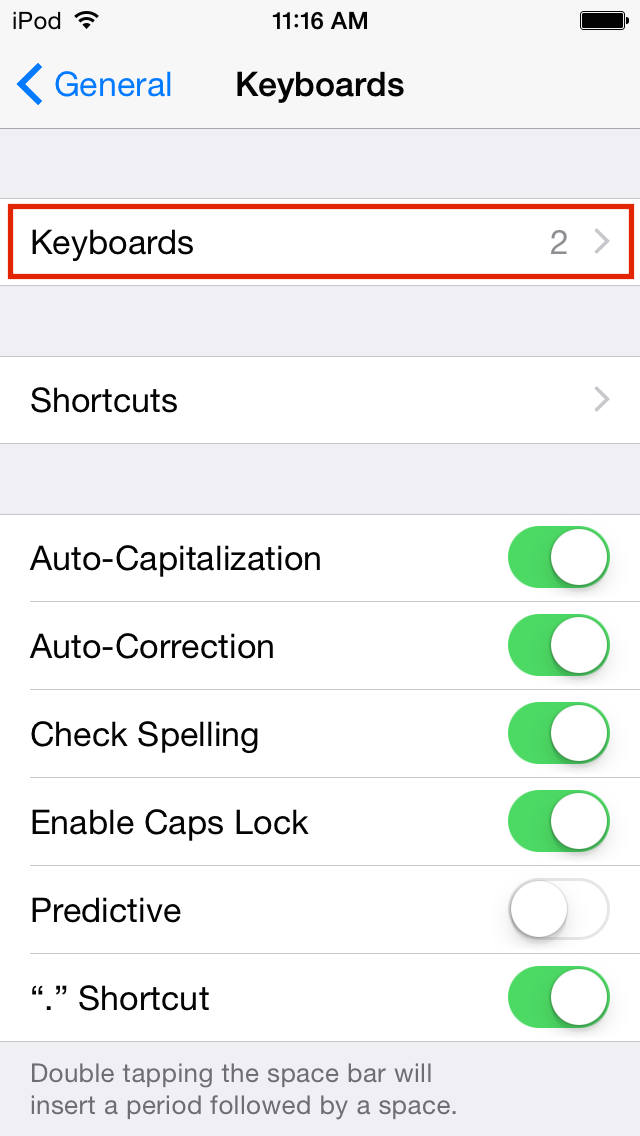Go back to General settings

click(94, 85)
